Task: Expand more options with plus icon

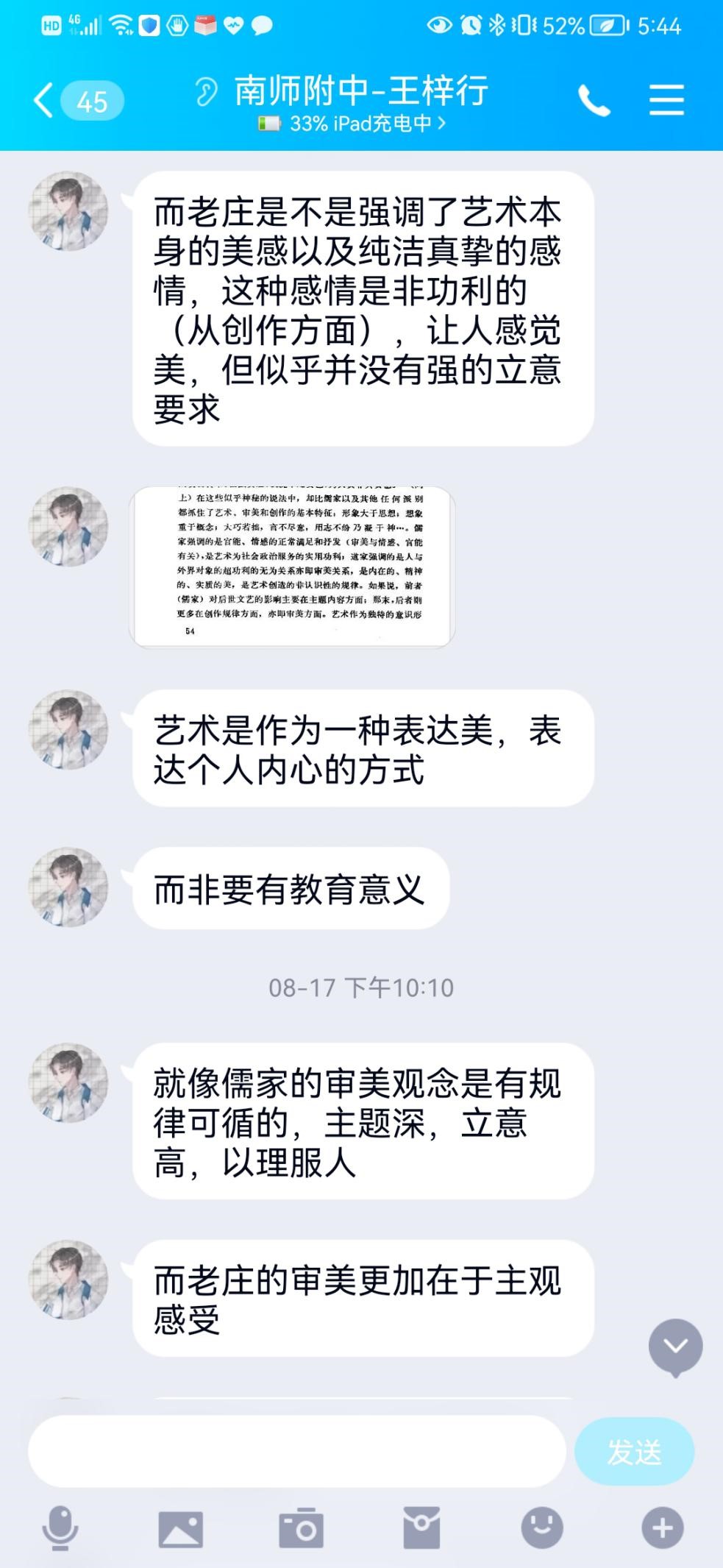Action: tap(662, 1528)
